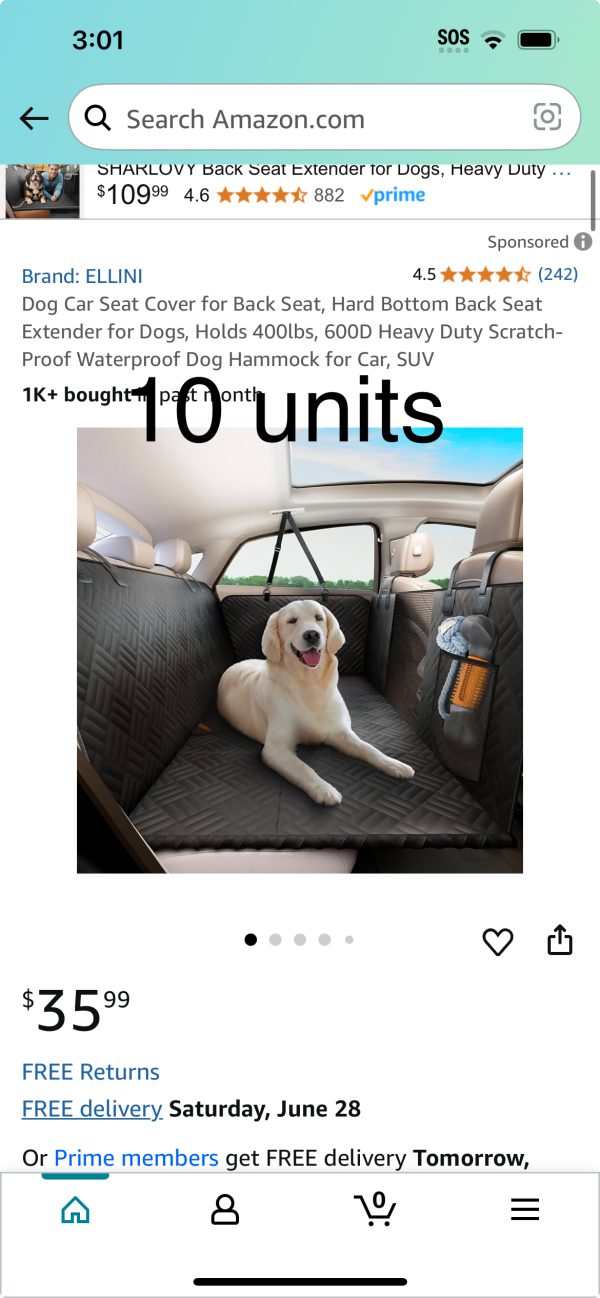Go back with the arrow icon

tap(34, 118)
